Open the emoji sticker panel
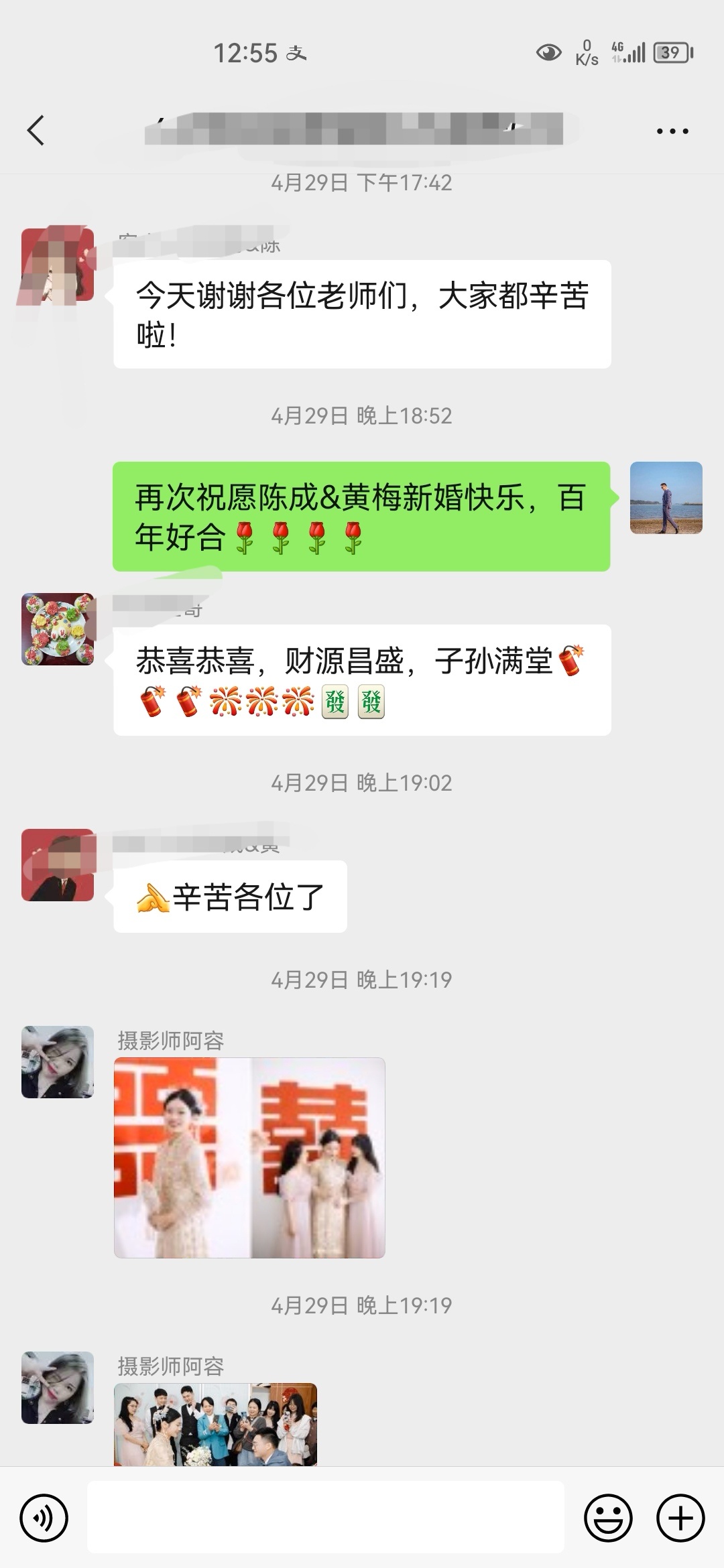The height and width of the screenshot is (1568, 724). (608, 1518)
